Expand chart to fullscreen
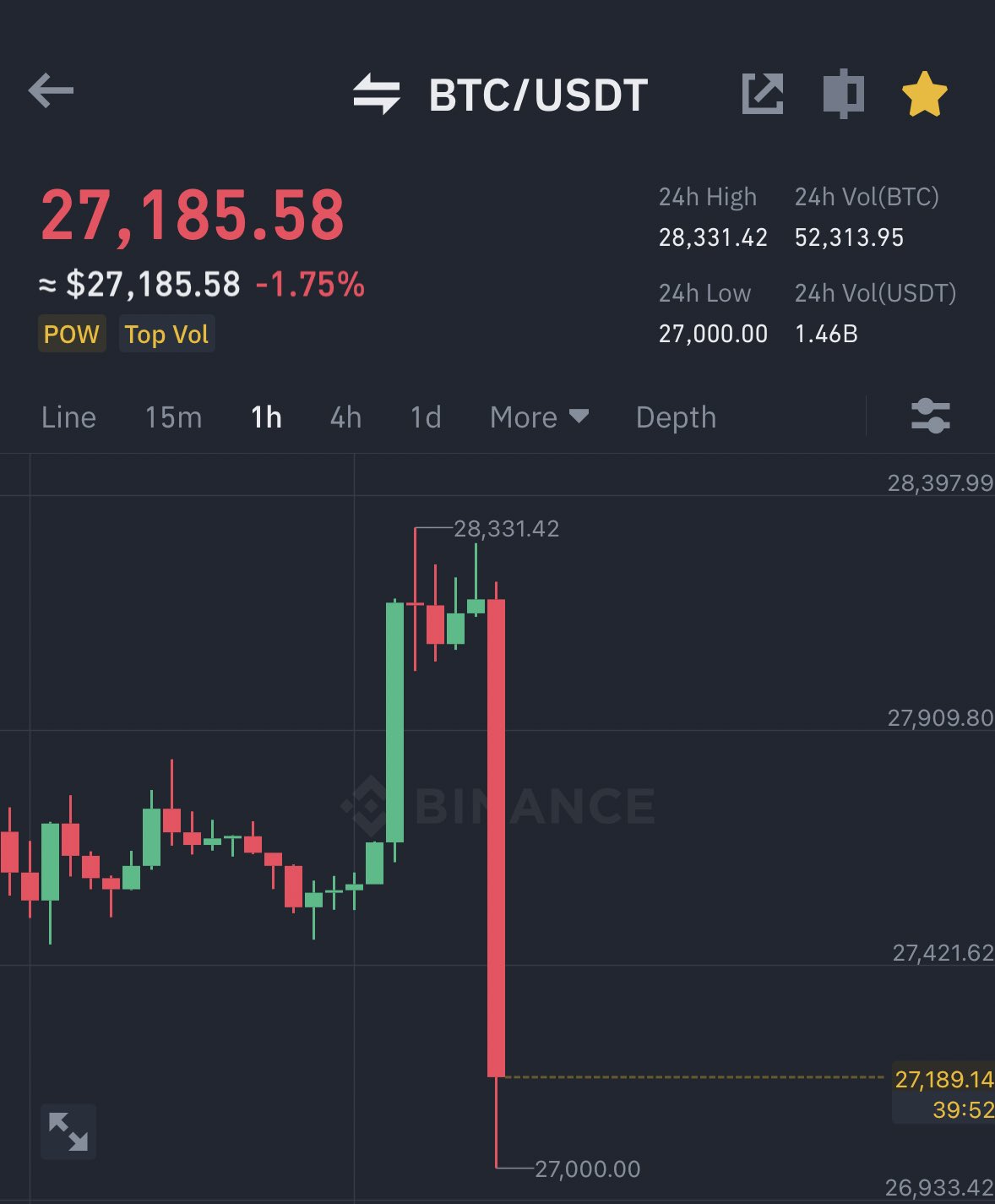995x1204 pixels. point(68,1131)
